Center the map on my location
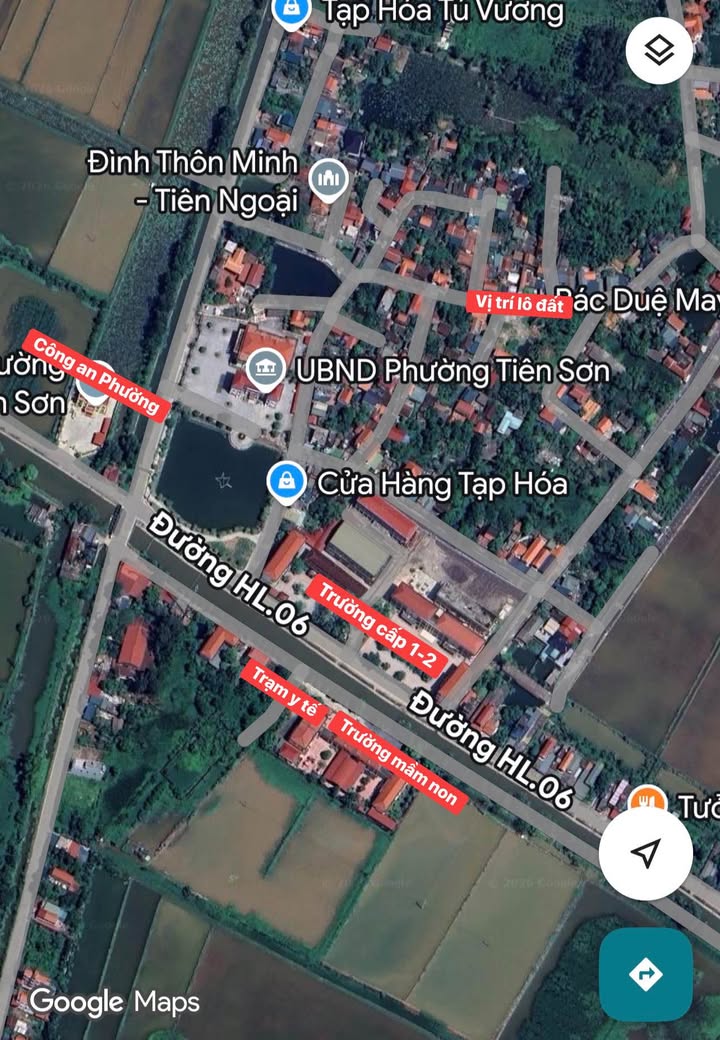 coord(646,853)
